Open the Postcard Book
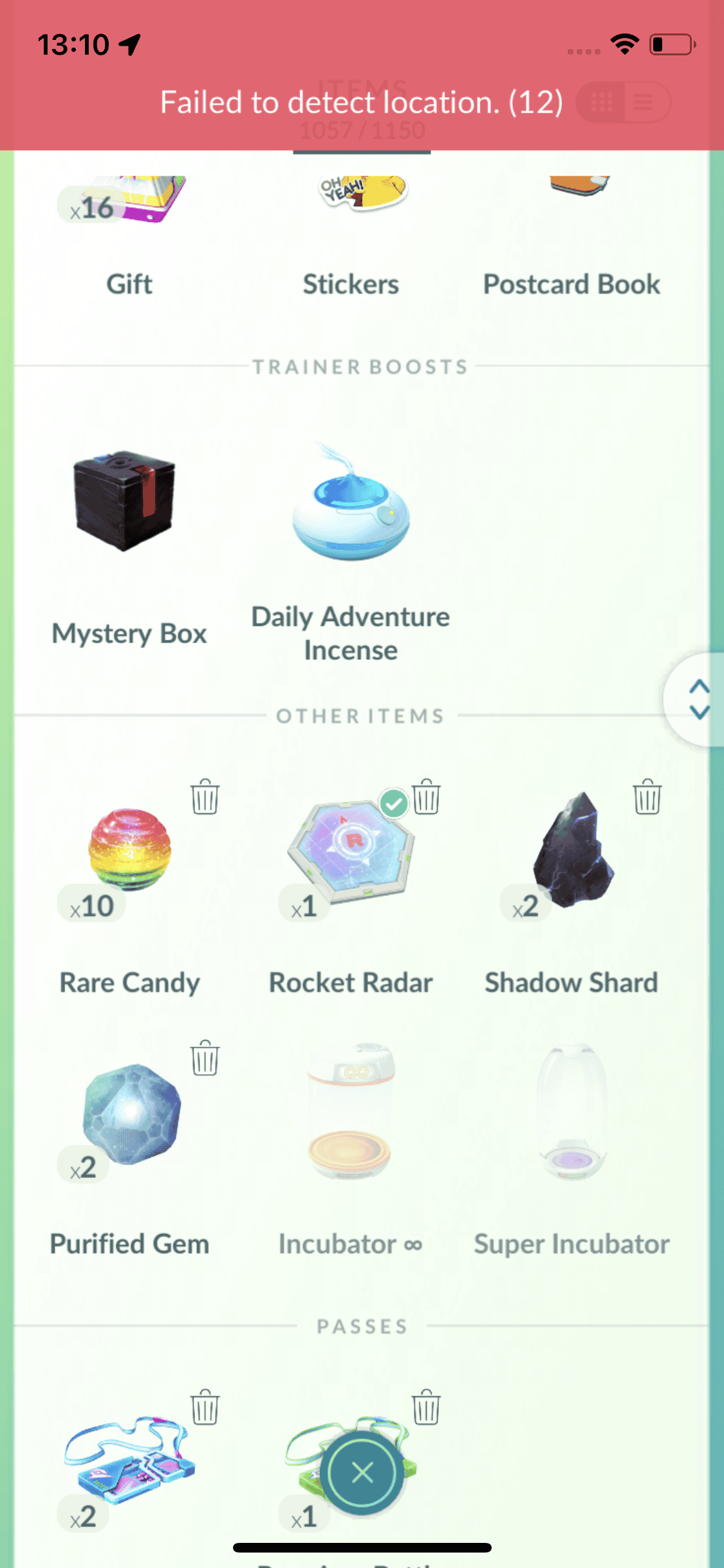 (x=571, y=212)
